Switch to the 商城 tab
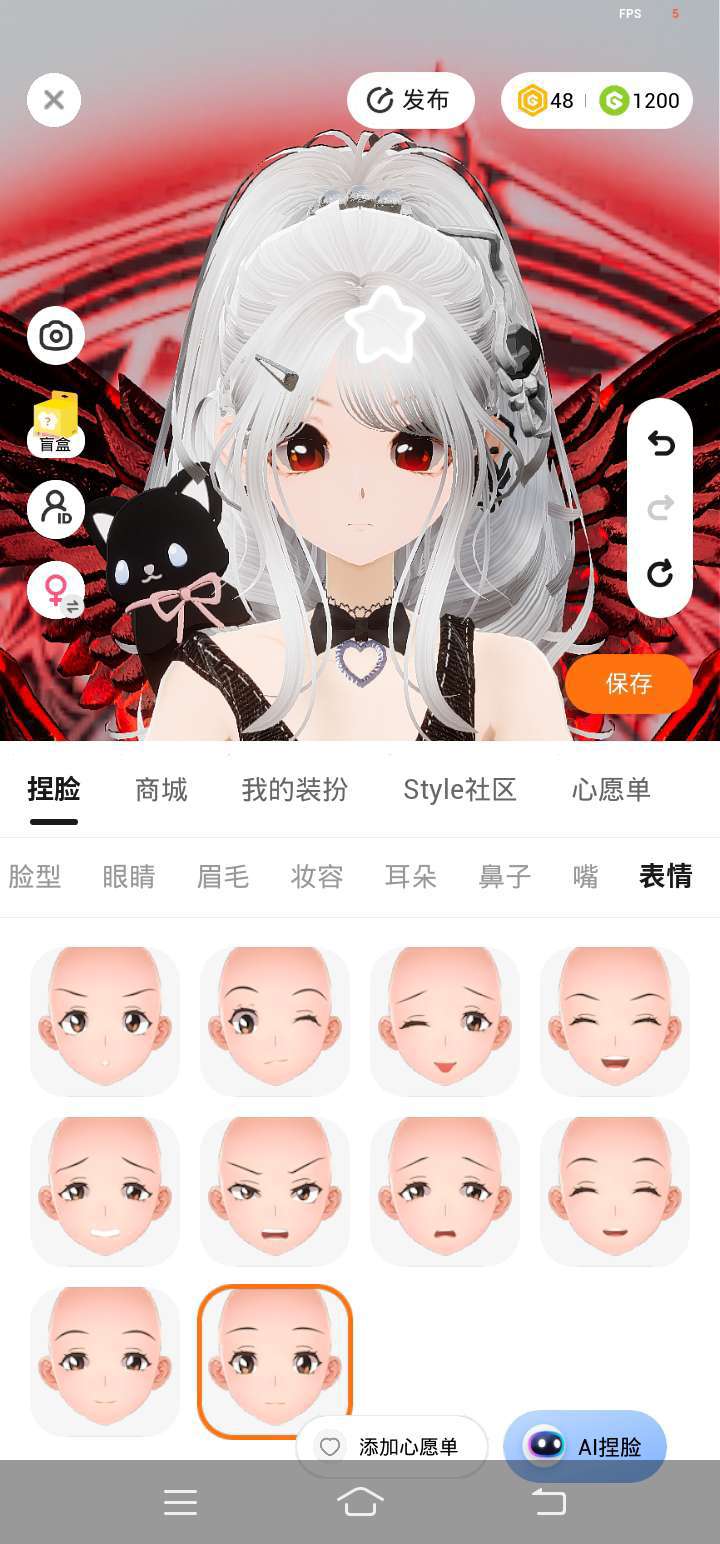 pos(161,790)
